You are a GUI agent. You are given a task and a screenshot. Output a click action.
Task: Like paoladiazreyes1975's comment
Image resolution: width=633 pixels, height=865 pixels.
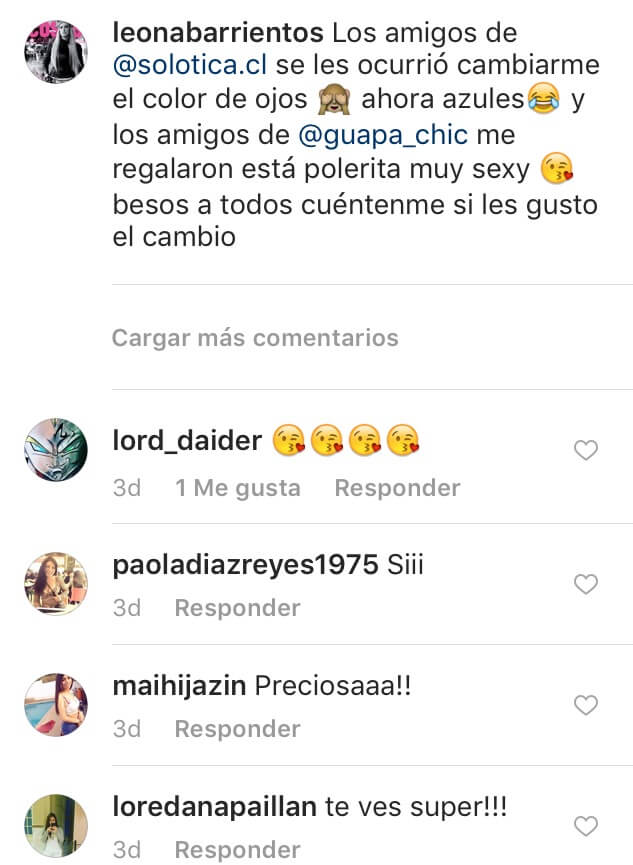click(x=586, y=583)
